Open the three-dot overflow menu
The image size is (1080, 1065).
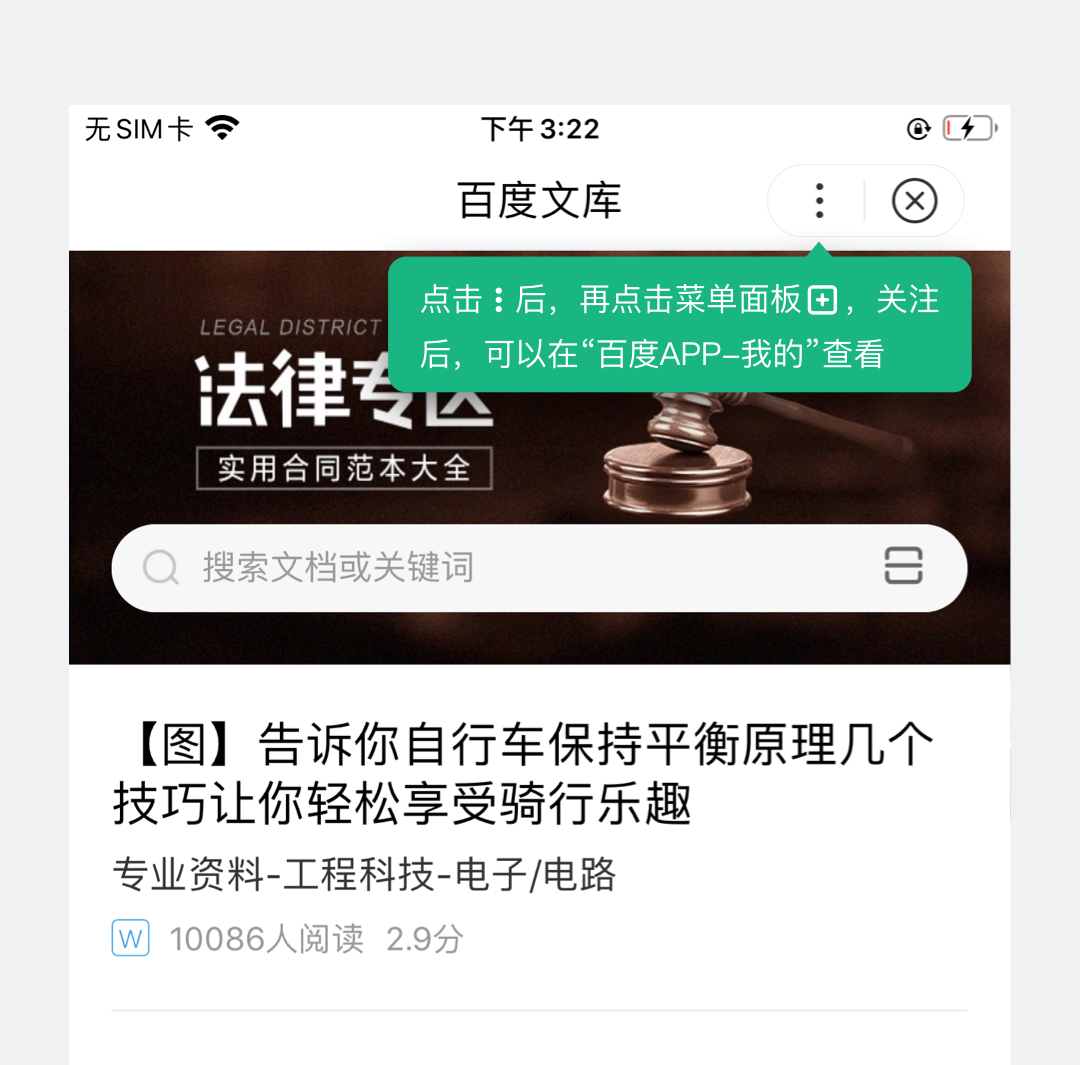click(819, 201)
